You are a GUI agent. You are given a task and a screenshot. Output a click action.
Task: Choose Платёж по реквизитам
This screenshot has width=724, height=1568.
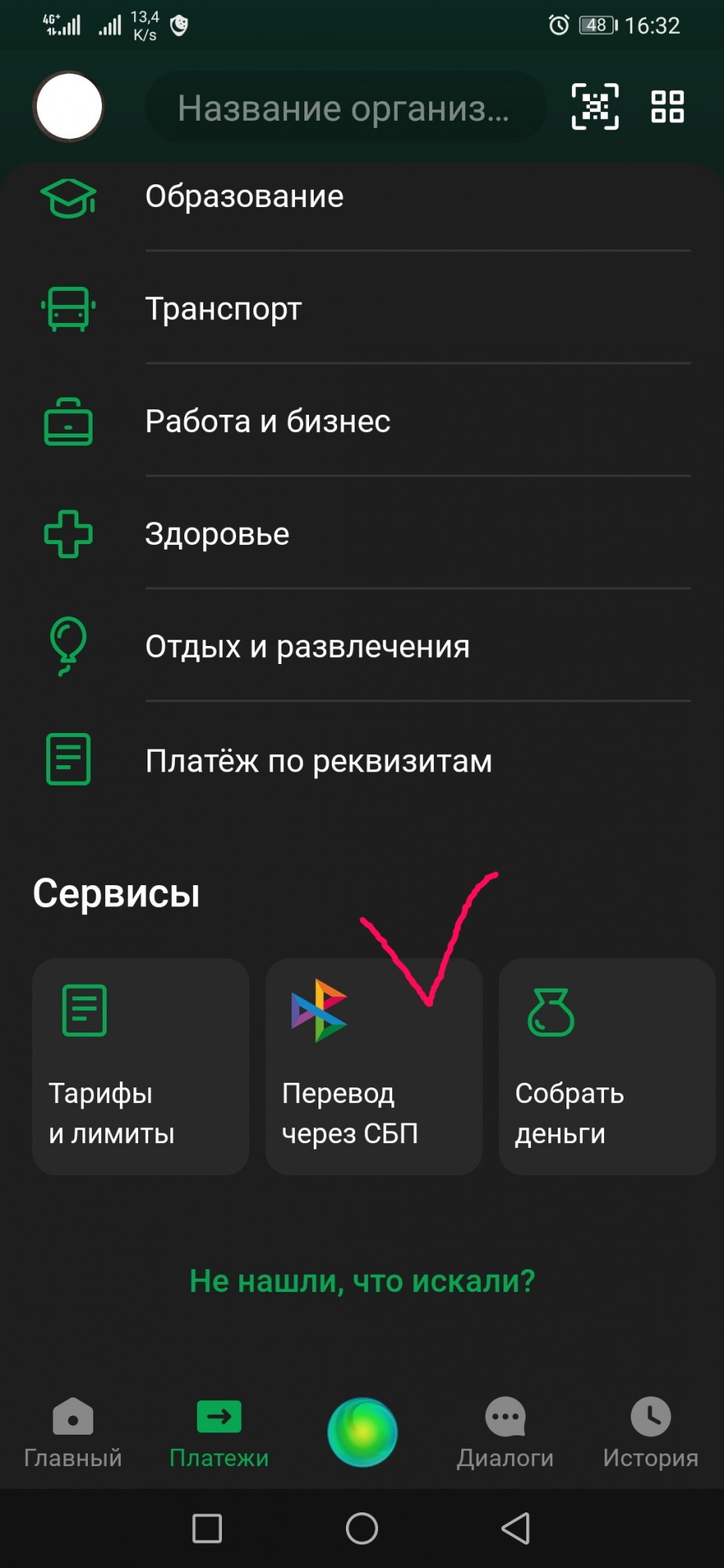[x=318, y=760]
